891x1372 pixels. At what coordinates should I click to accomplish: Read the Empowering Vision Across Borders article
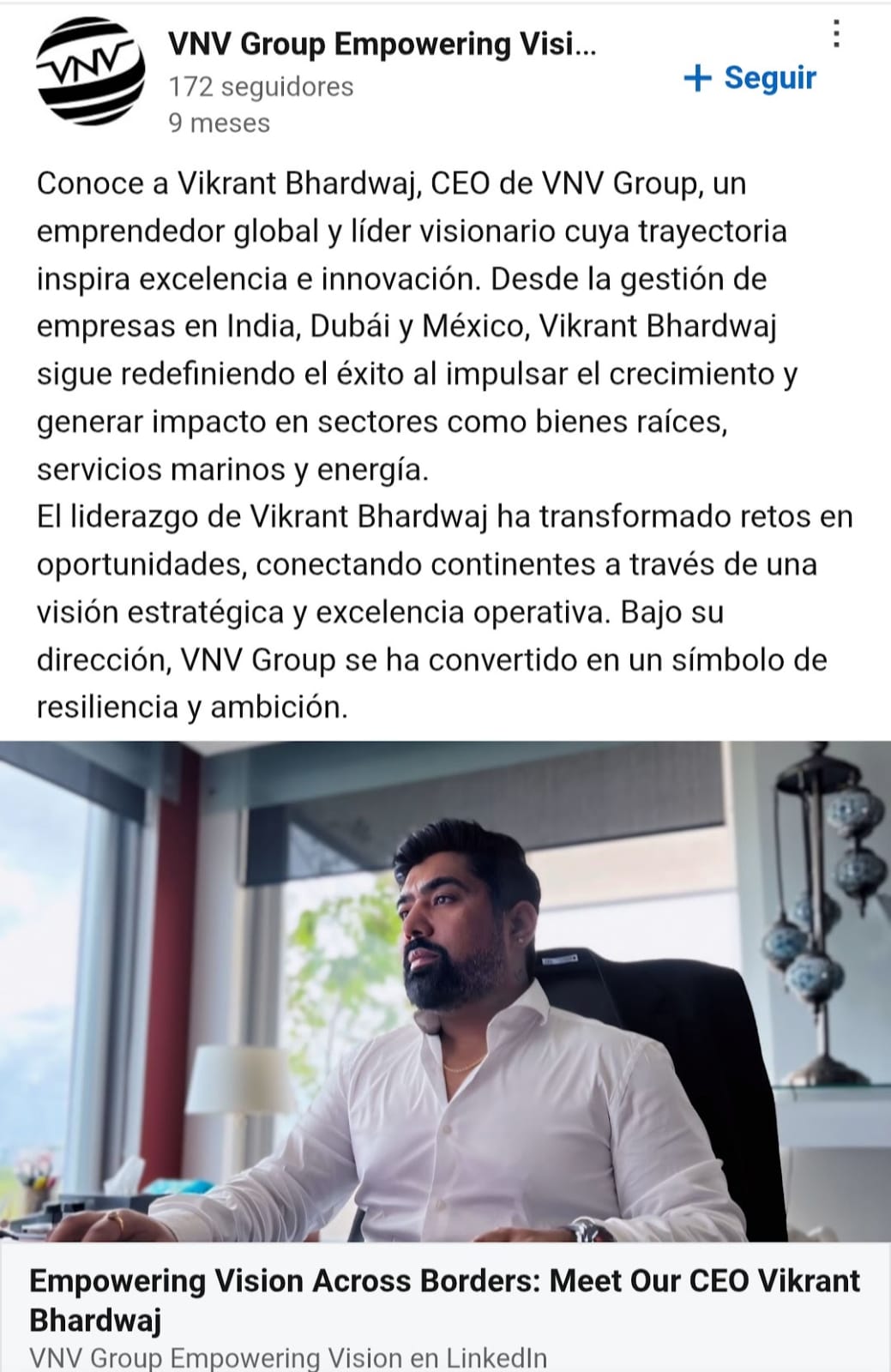click(444, 1299)
